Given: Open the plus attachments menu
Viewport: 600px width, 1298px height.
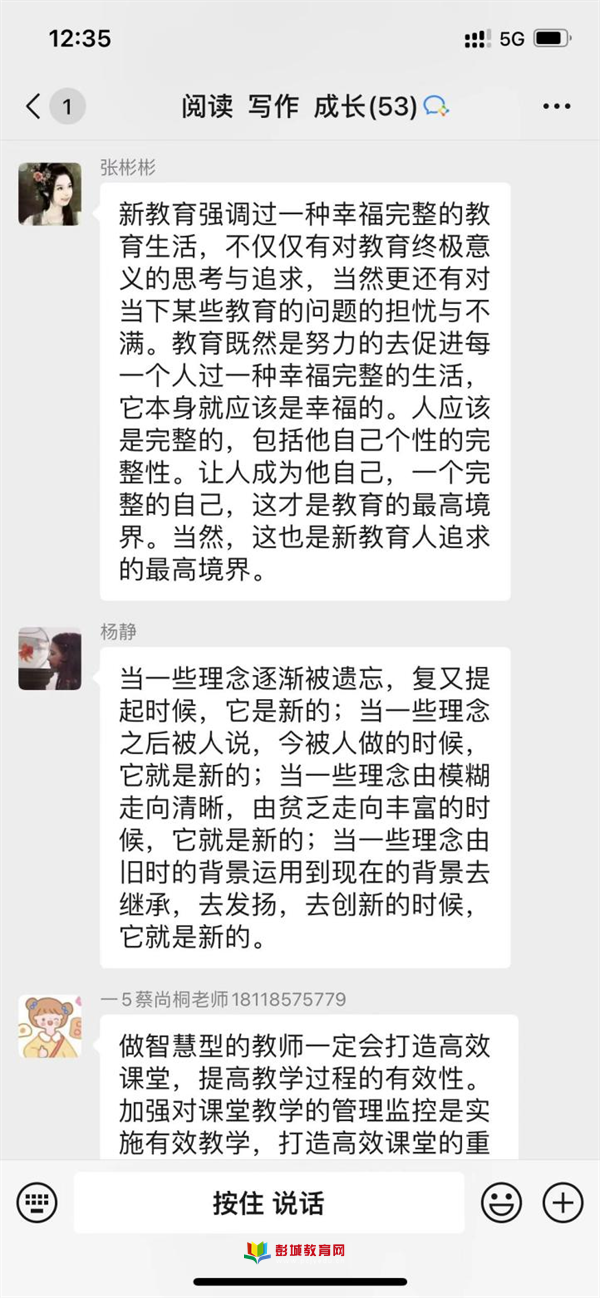Looking at the screenshot, I should [562, 1202].
